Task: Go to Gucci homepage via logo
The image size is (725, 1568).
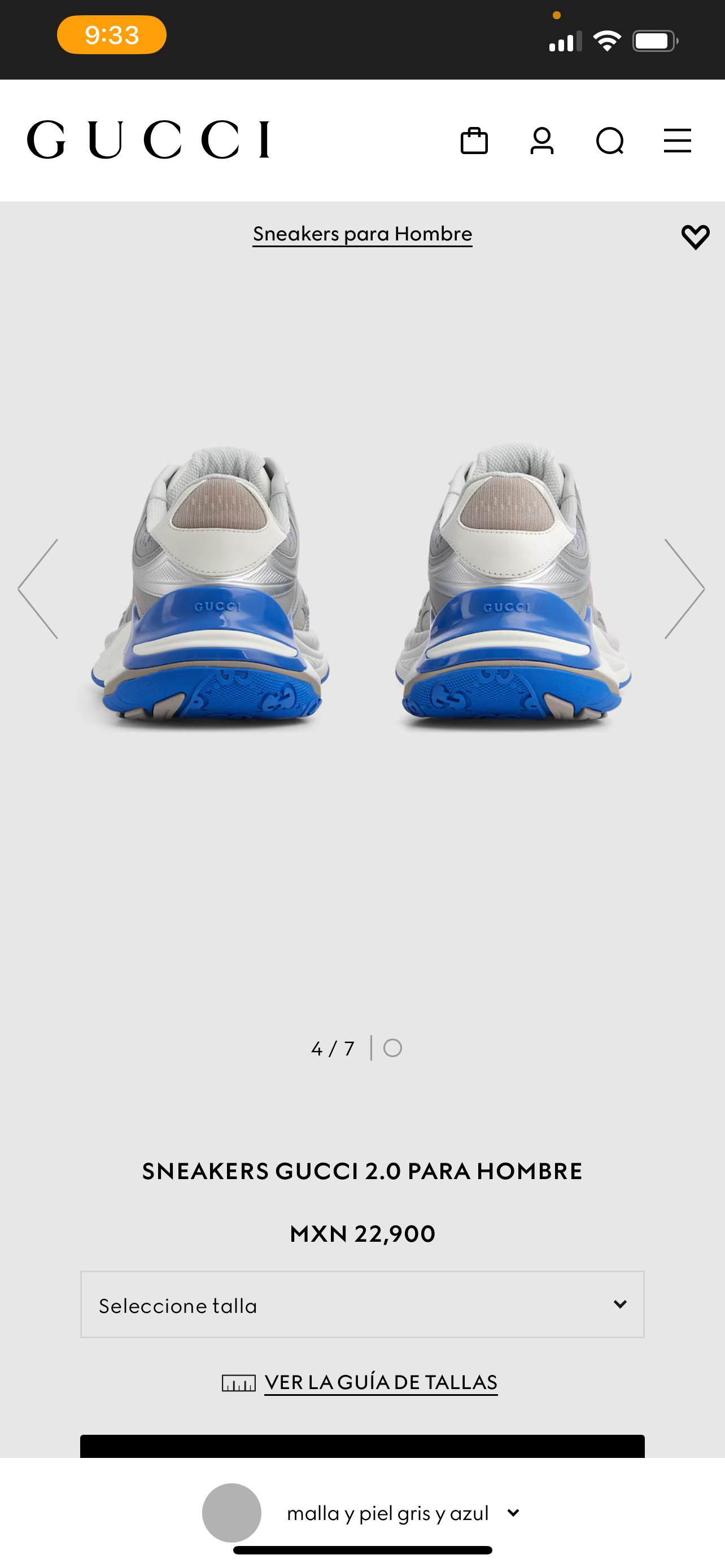Action: (x=148, y=139)
